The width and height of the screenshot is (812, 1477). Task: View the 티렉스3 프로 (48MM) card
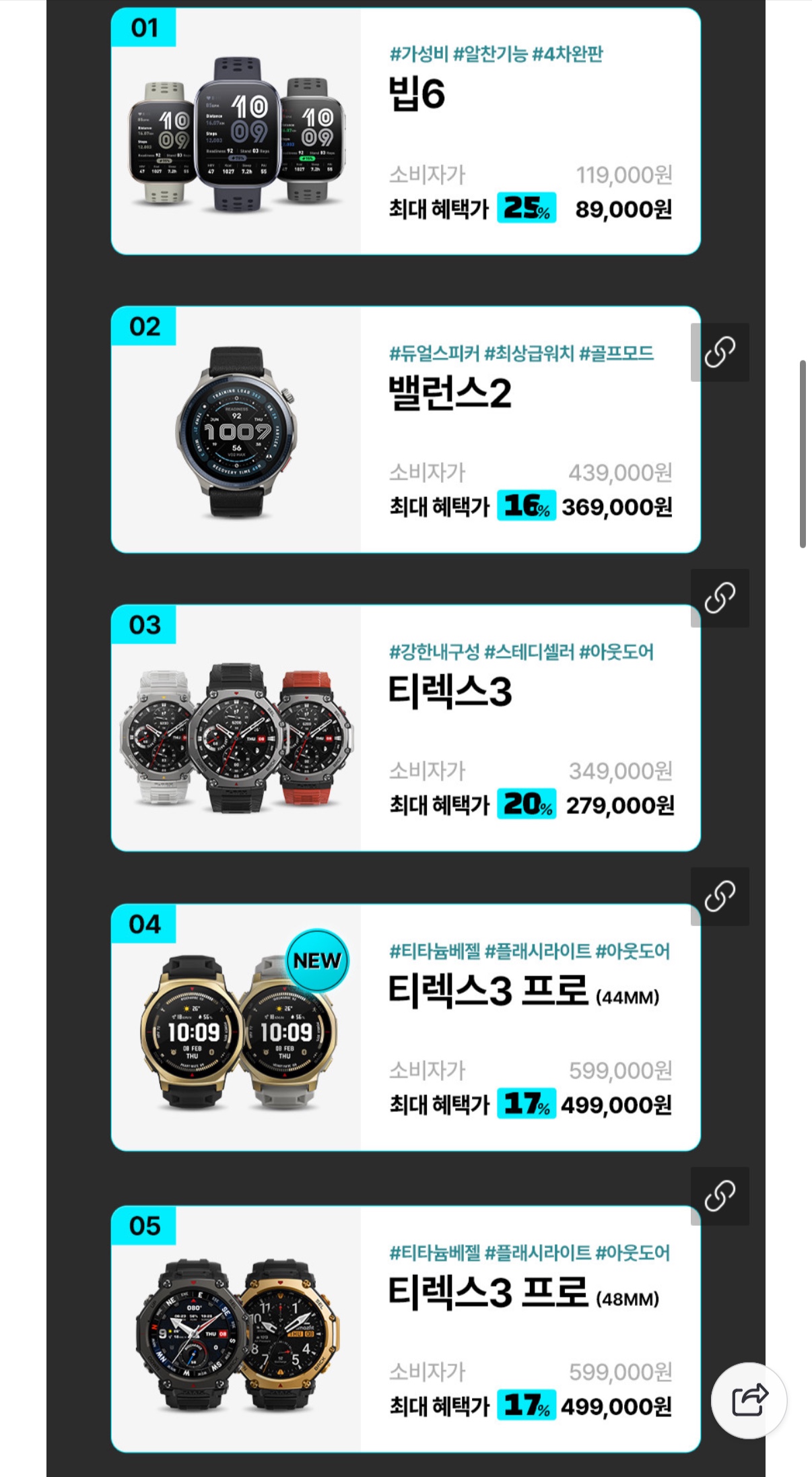pyautogui.click(x=405, y=1328)
